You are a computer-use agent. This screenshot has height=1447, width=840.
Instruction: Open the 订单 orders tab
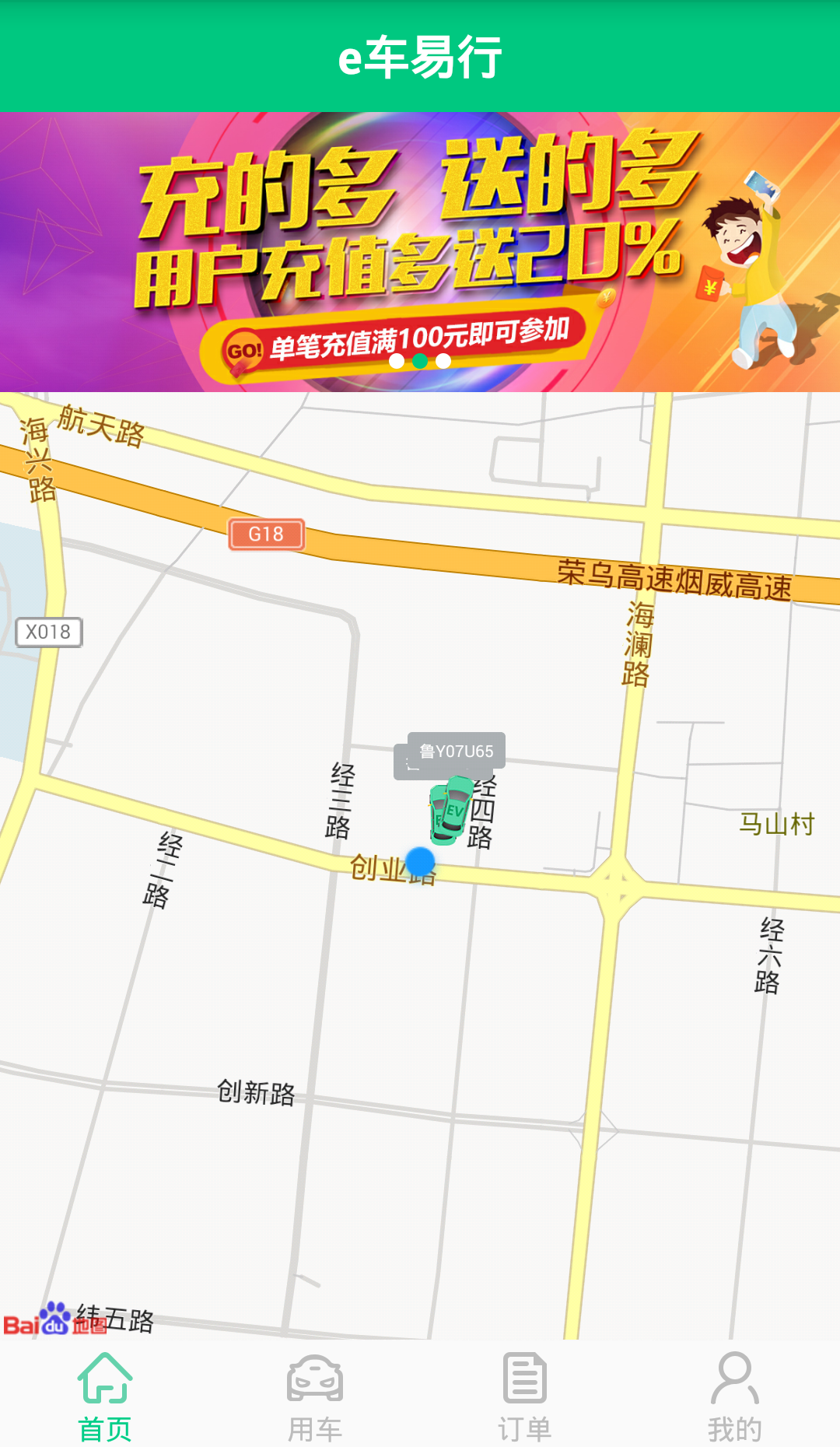click(x=525, y=1396)
